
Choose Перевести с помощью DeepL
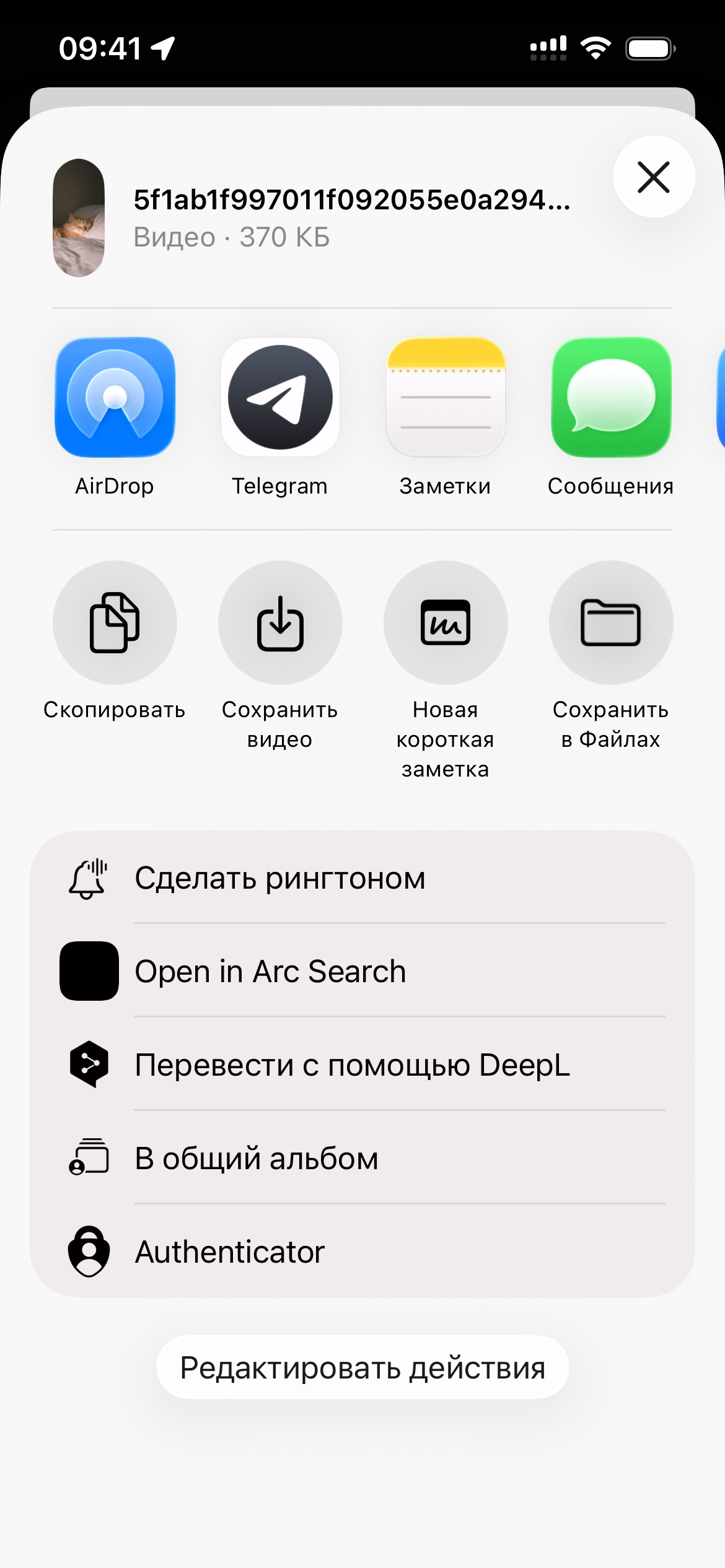click(362, 1065)
